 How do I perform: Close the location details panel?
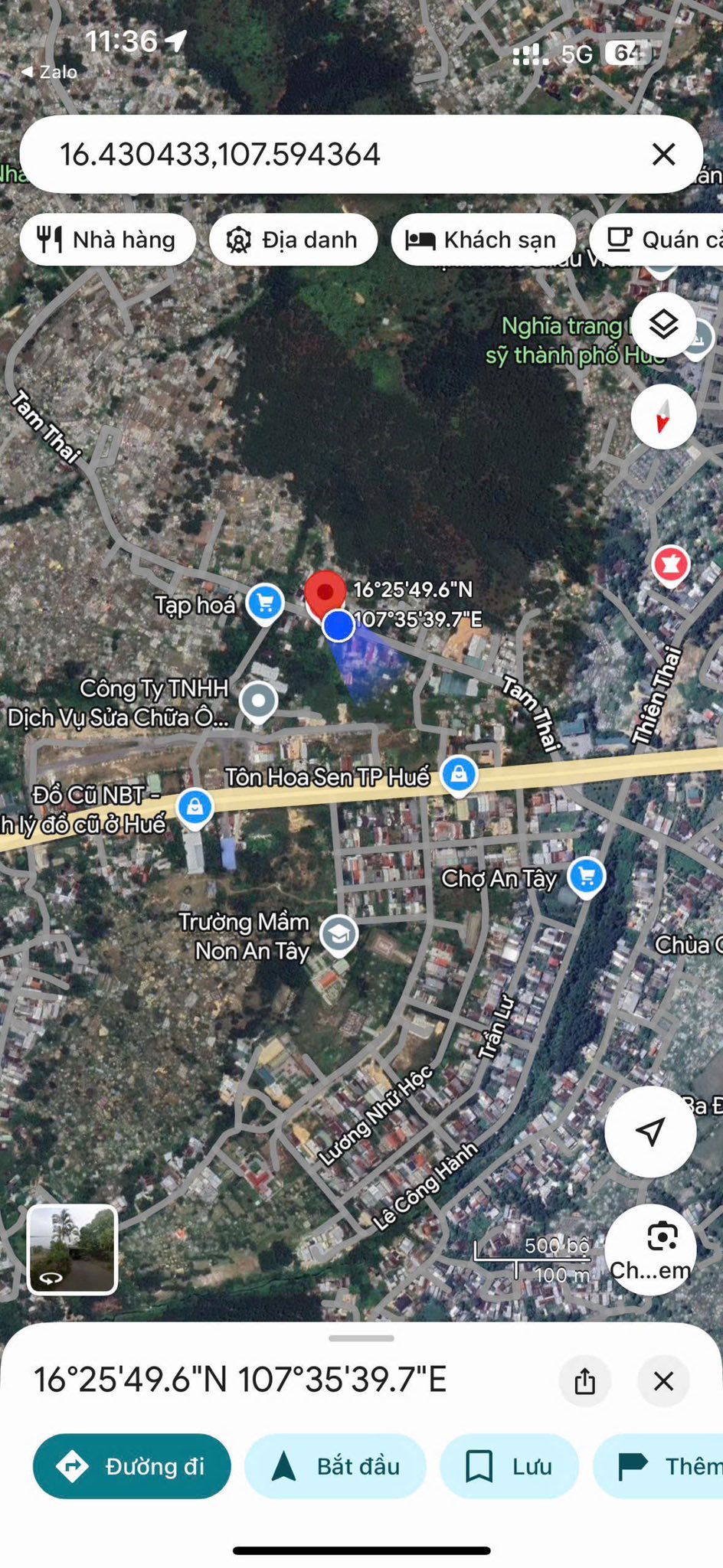click(663, 1381)
